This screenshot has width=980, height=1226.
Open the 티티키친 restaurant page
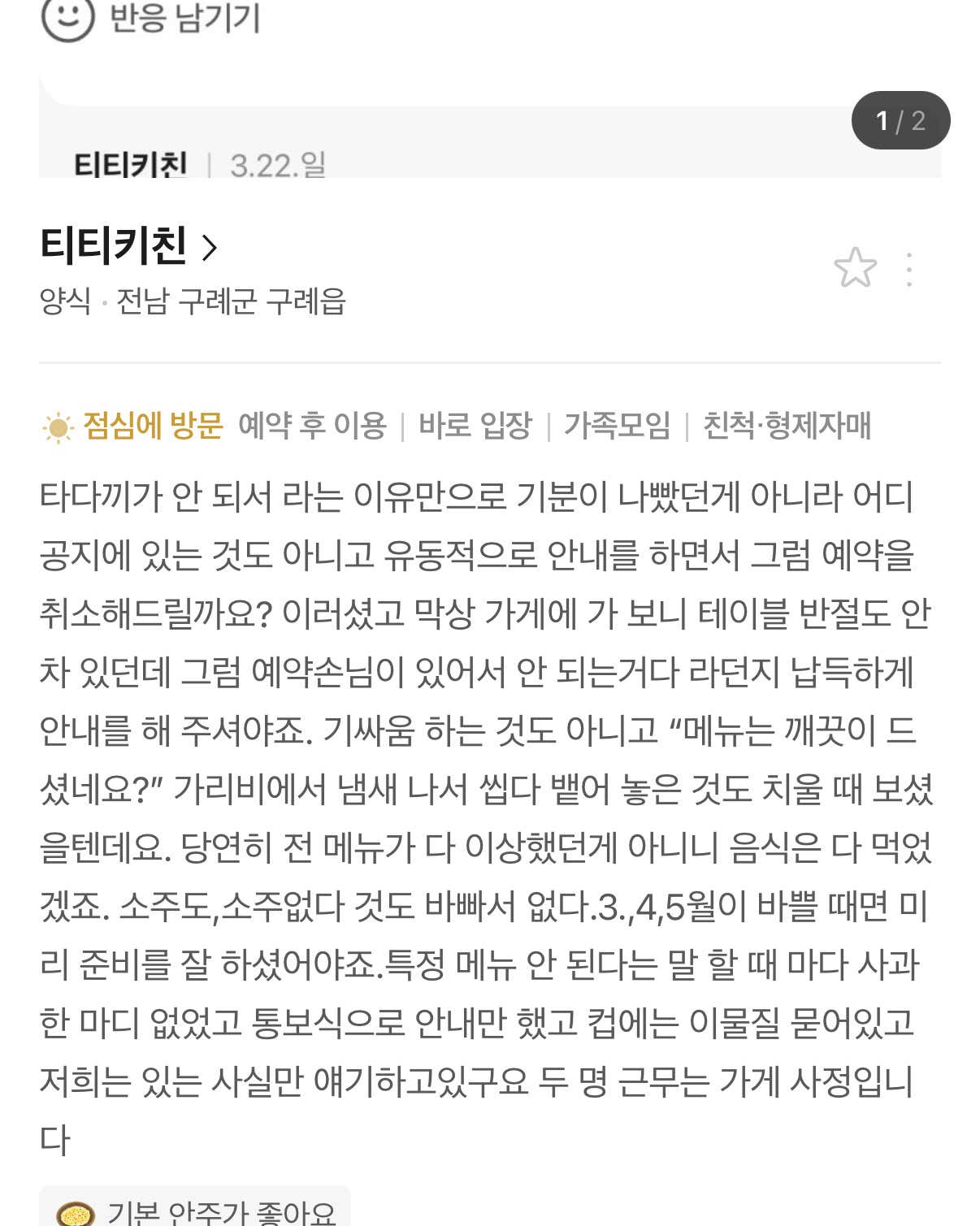128,245
